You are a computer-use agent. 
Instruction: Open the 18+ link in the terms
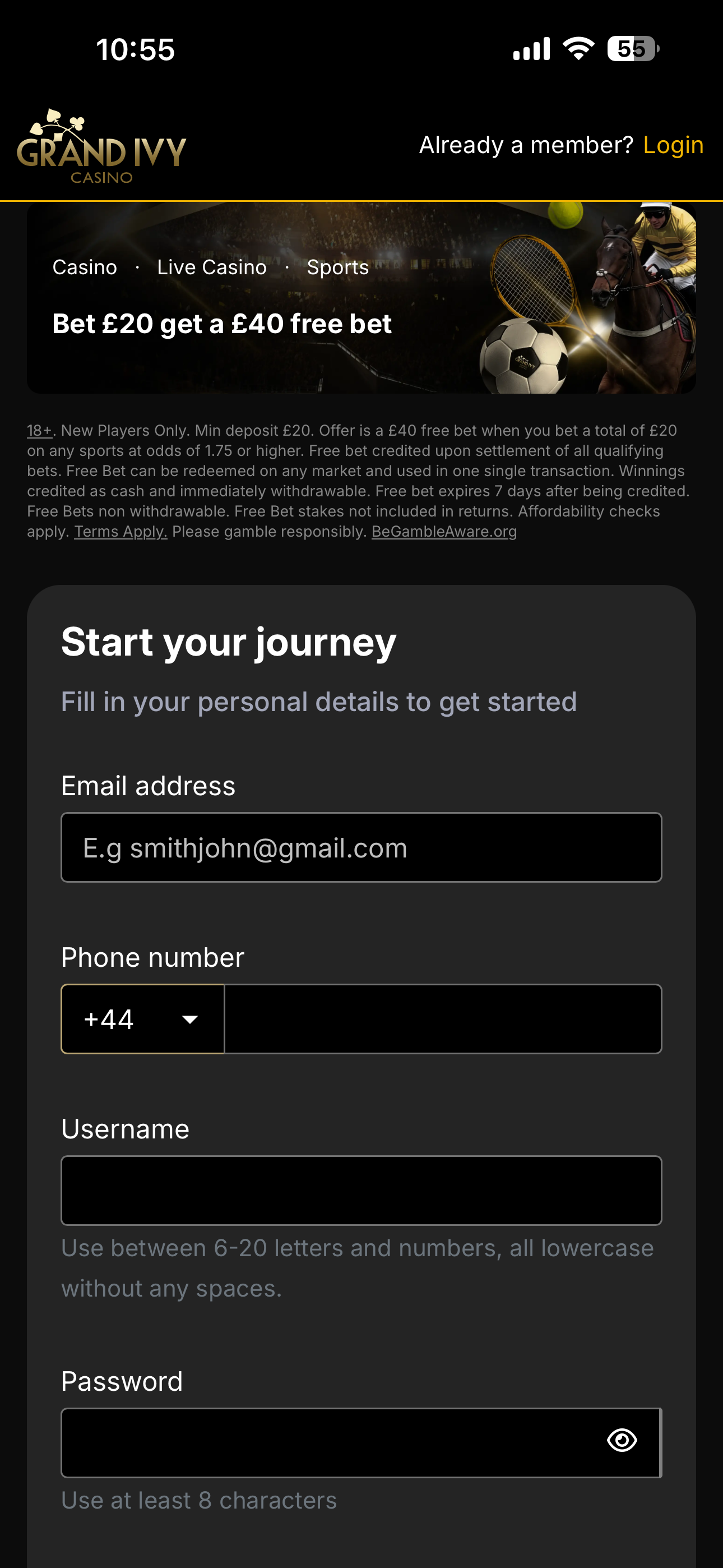coord(40,430)
